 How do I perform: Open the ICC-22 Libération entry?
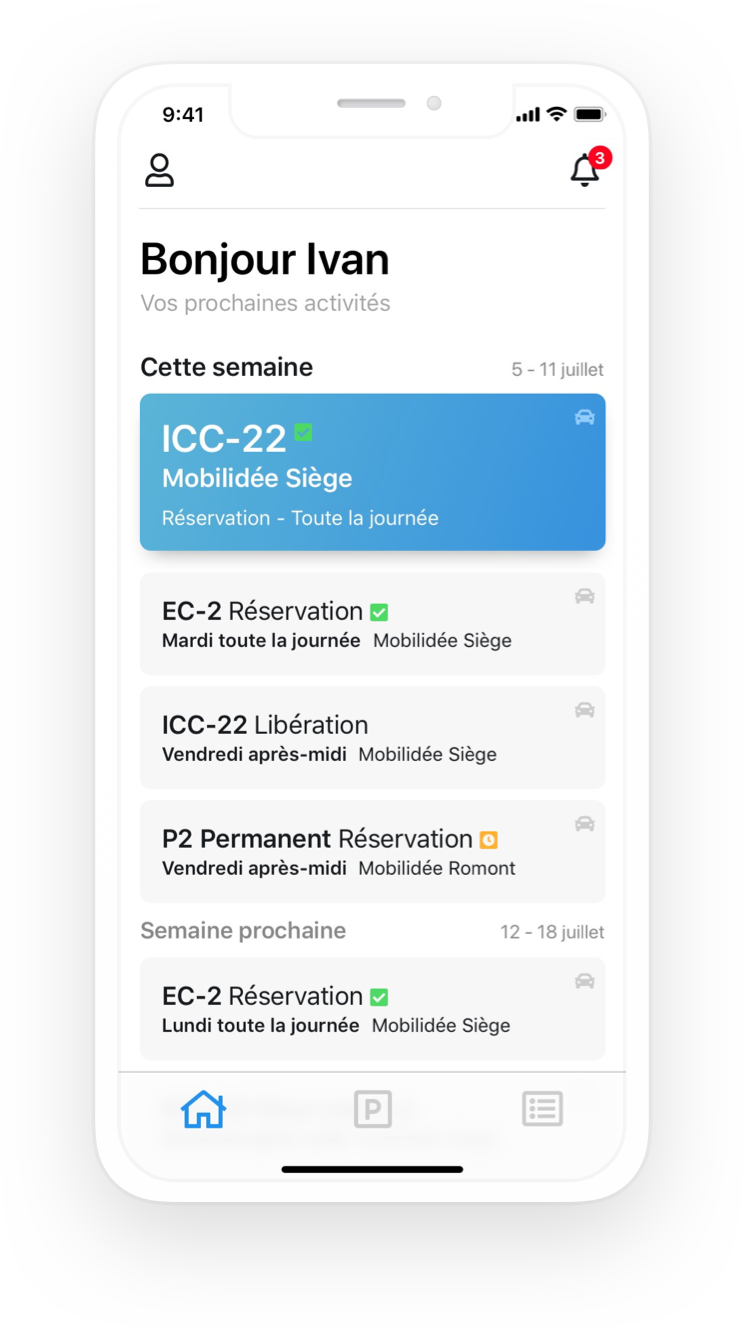coord(372,737)
